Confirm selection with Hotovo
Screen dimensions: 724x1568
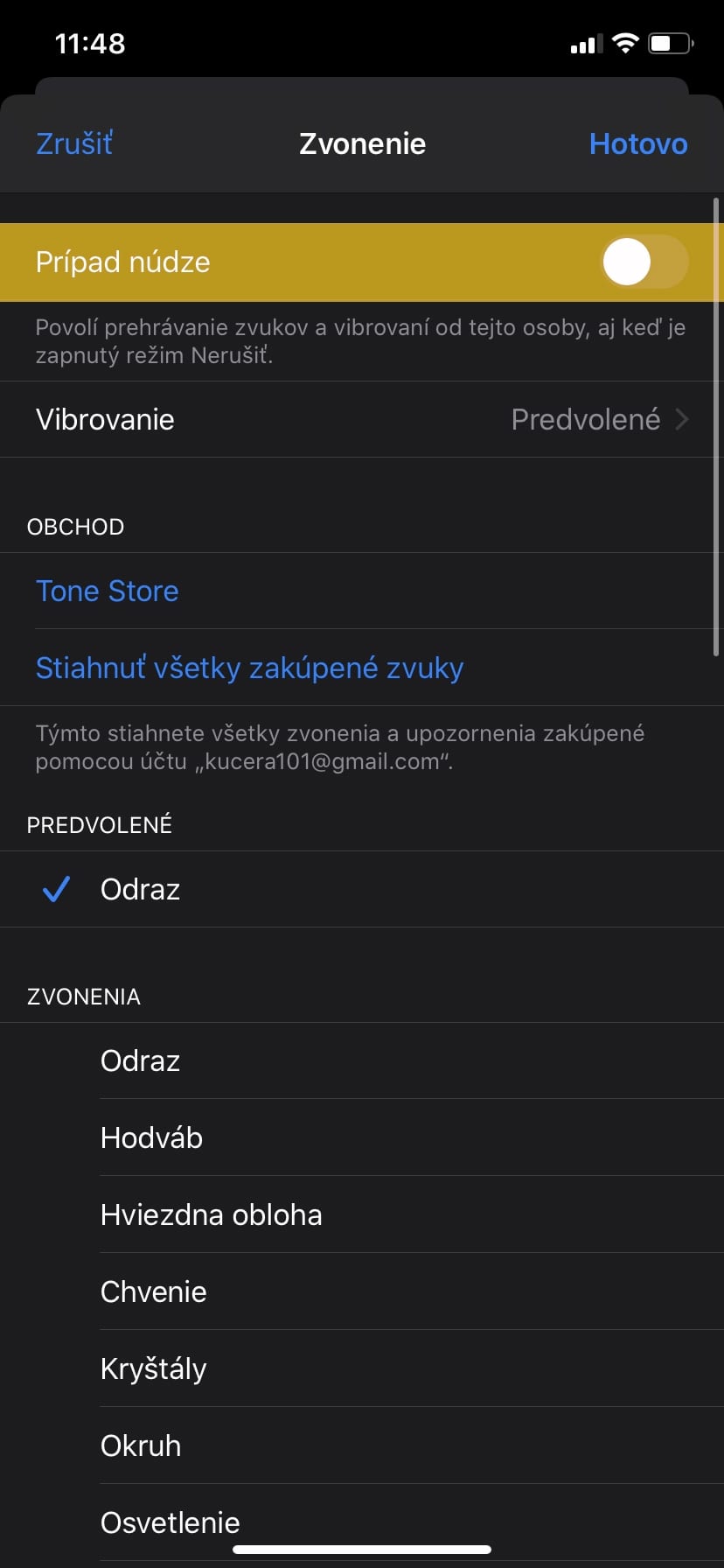(x=638, y=143)
